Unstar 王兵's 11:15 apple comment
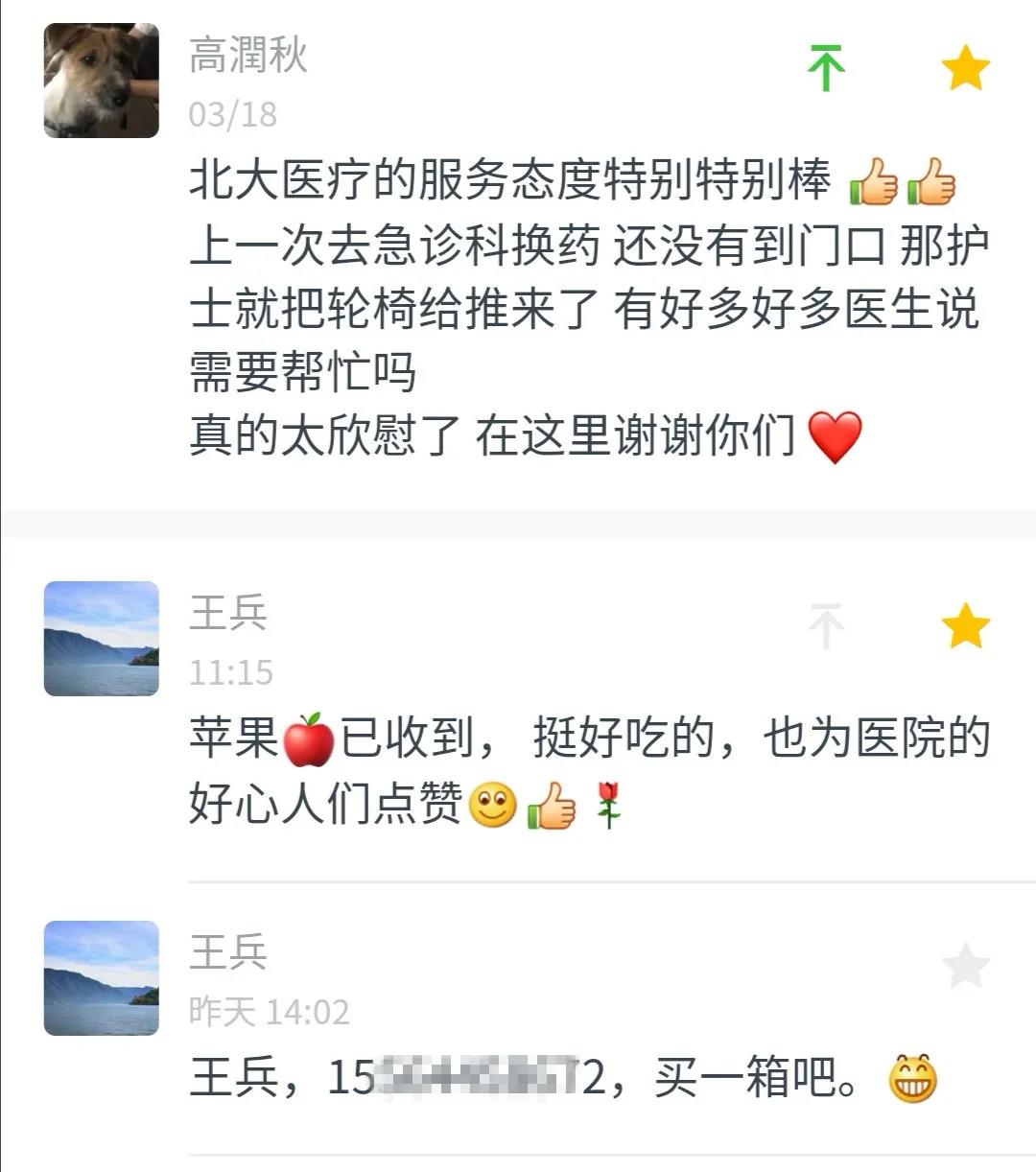This screenshot has width=1036, height=1172. 965,626
